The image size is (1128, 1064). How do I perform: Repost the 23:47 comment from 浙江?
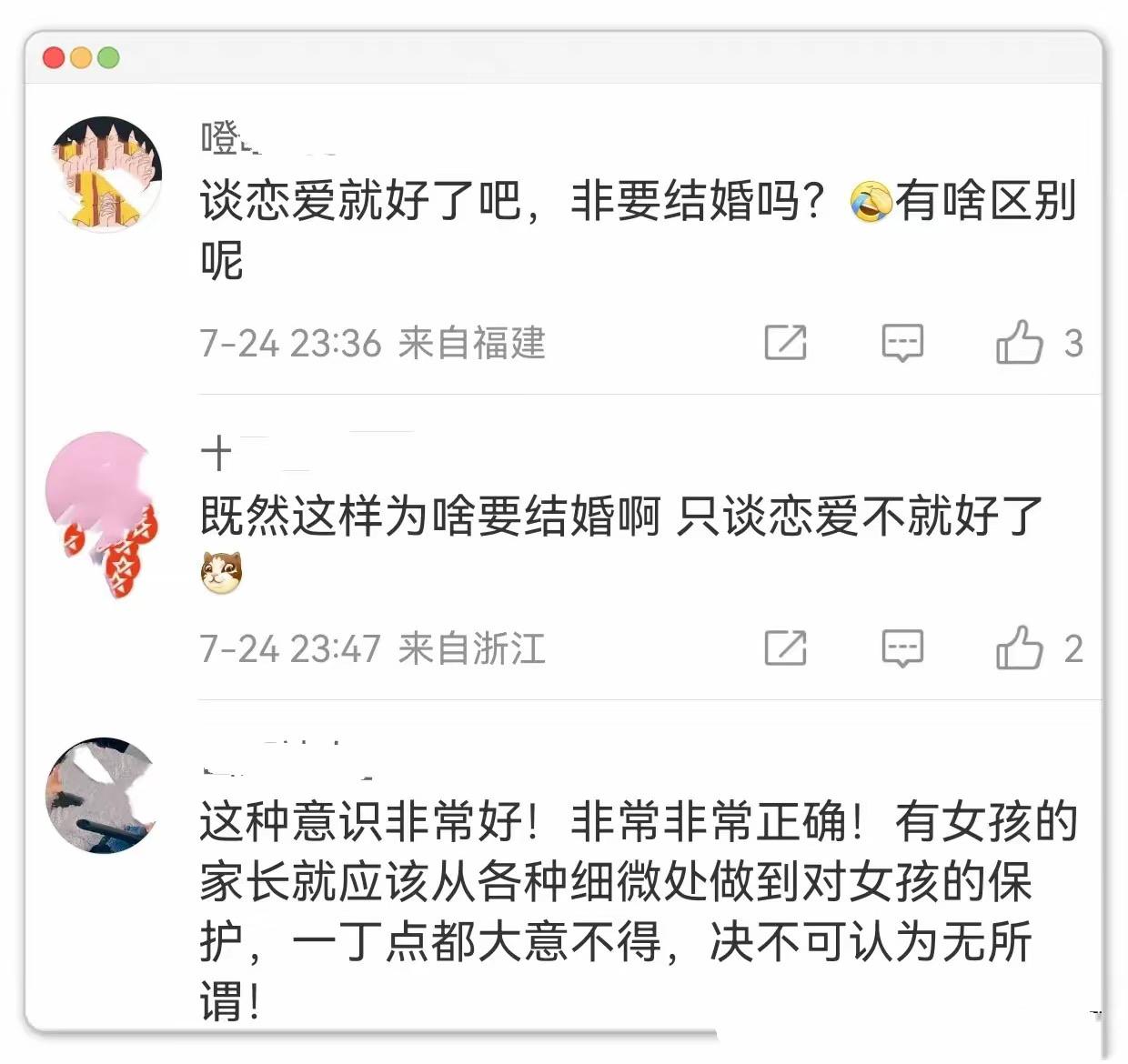pos(785,648)
